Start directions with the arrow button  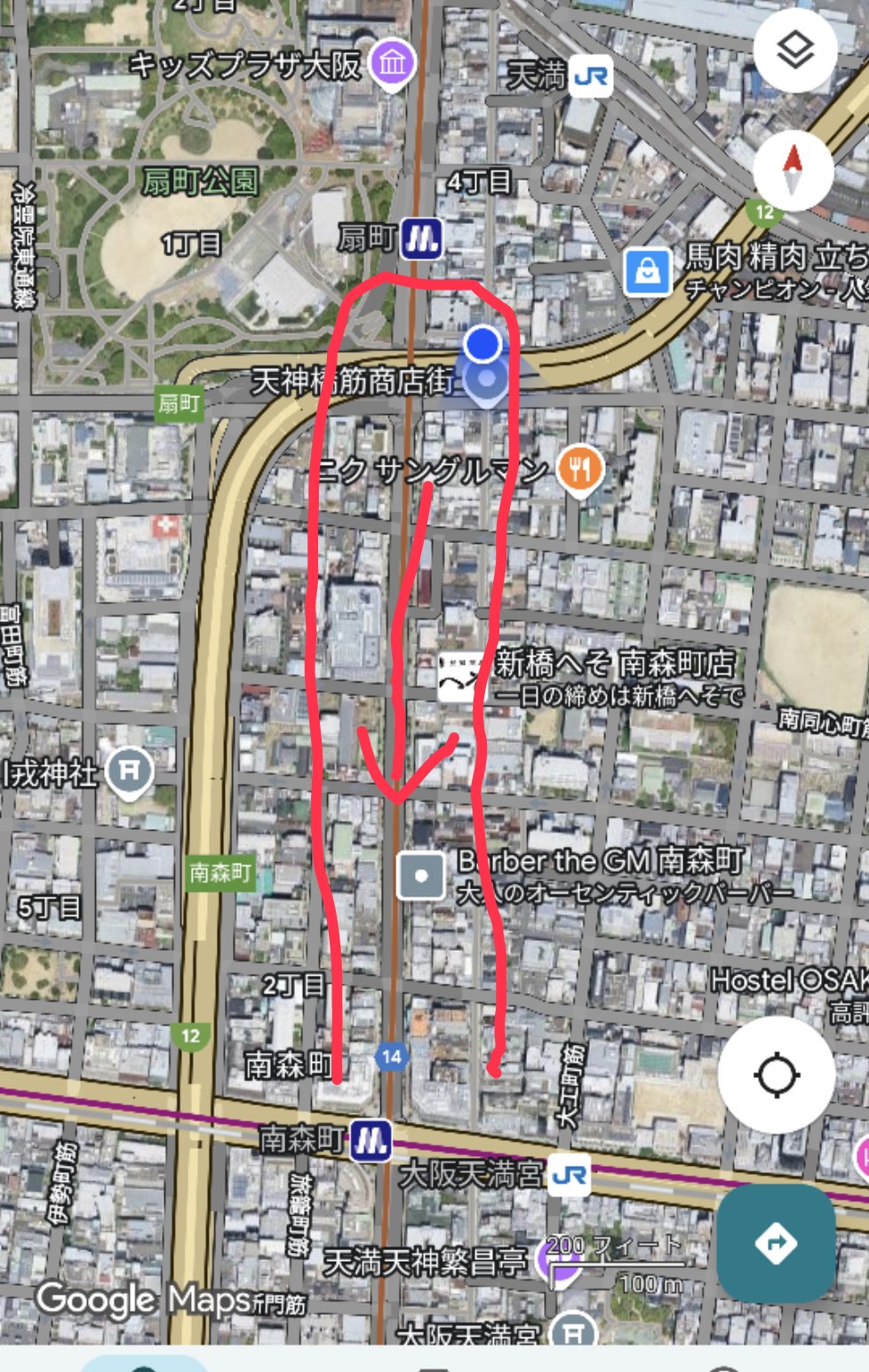(776, 1241)
